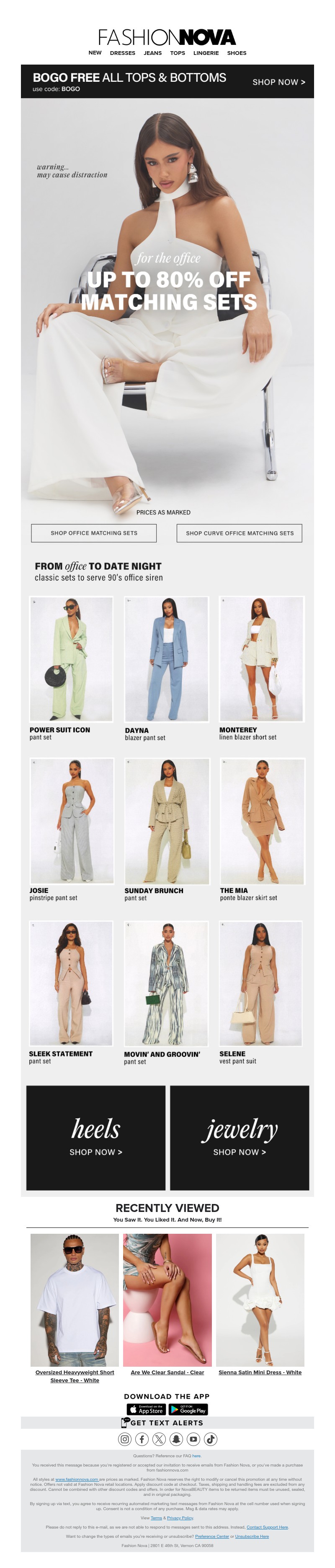View the Selene vest pant suit
335x1568 pixels.
(261, 984)
